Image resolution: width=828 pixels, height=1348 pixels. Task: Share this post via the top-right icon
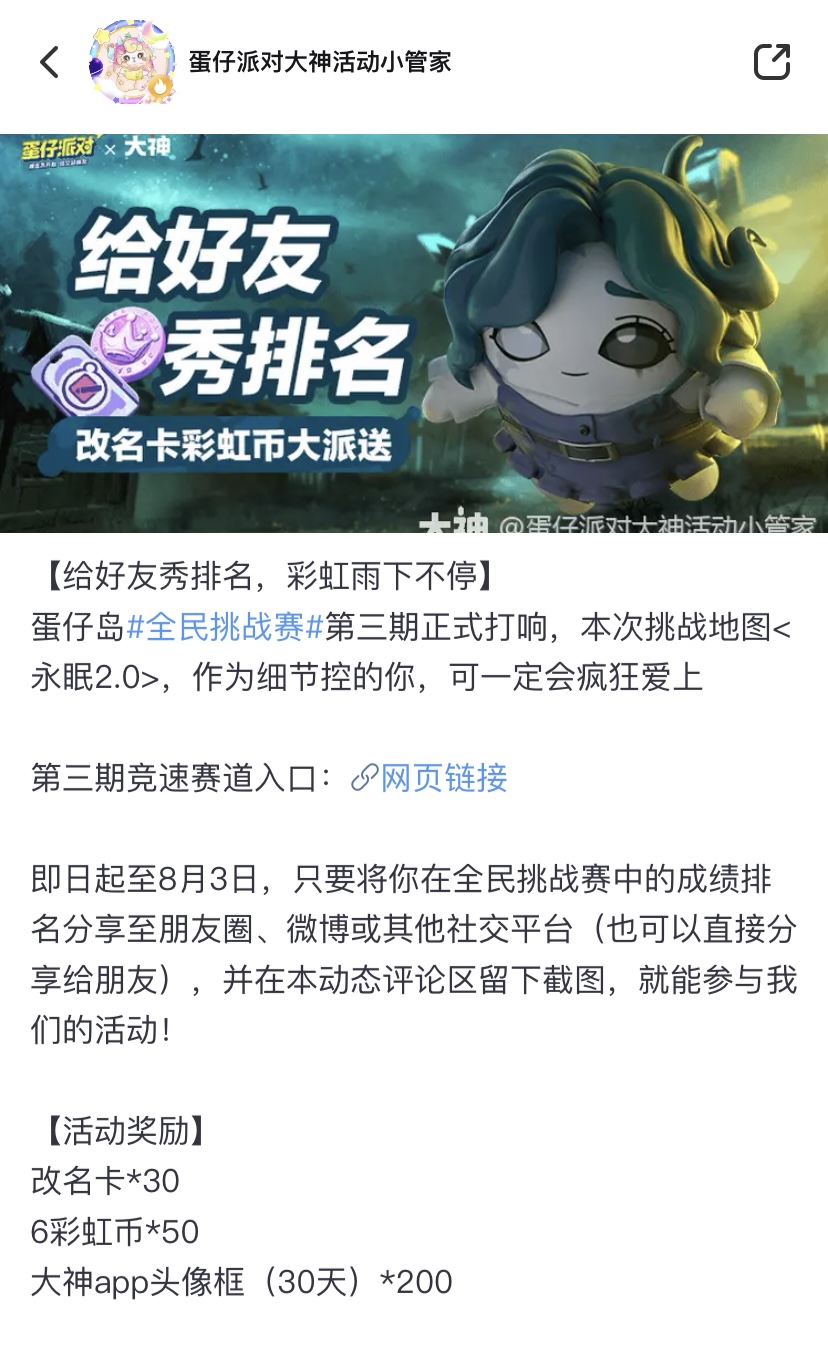pyautogui.click(x=771, y=62)
